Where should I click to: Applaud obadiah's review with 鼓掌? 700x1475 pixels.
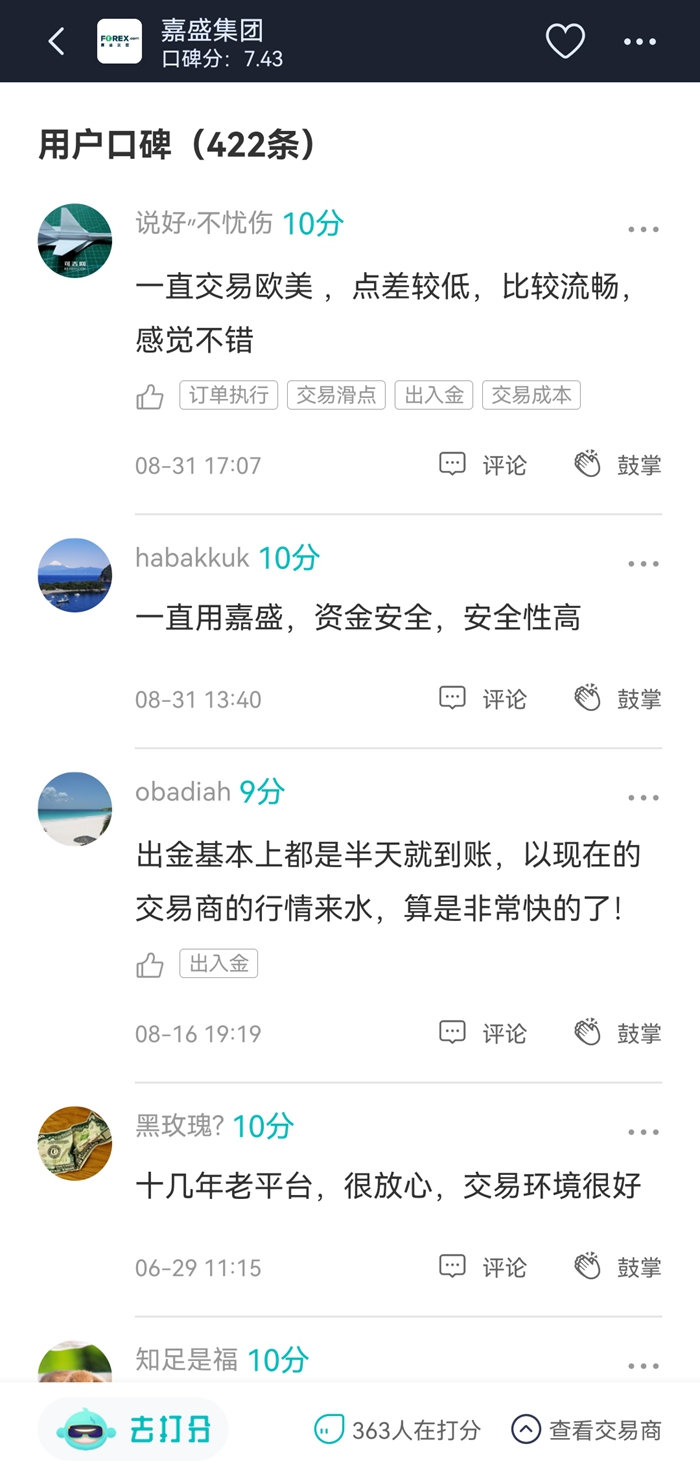(x=617, y=1033)
